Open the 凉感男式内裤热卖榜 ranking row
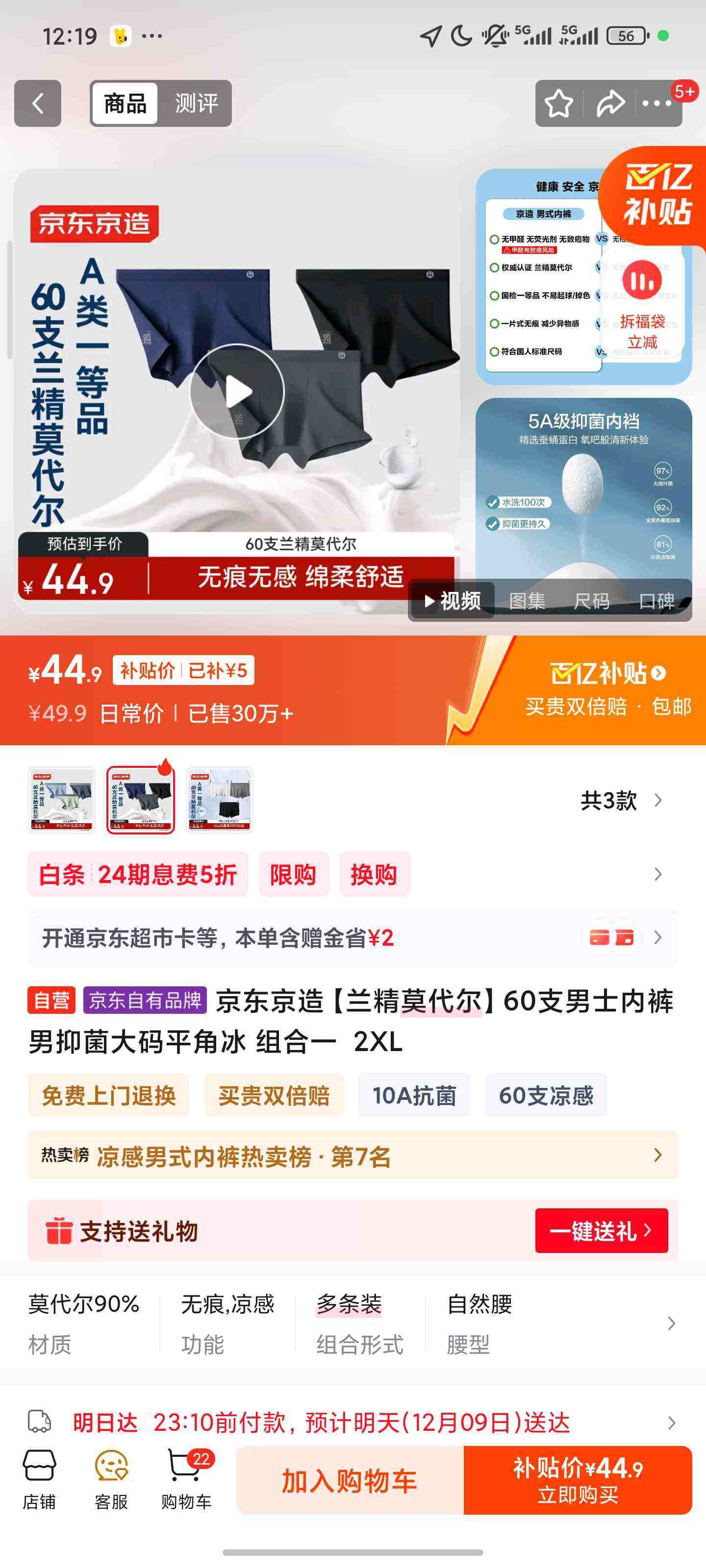This screenshot has width=706, height=1568. 347,1157
